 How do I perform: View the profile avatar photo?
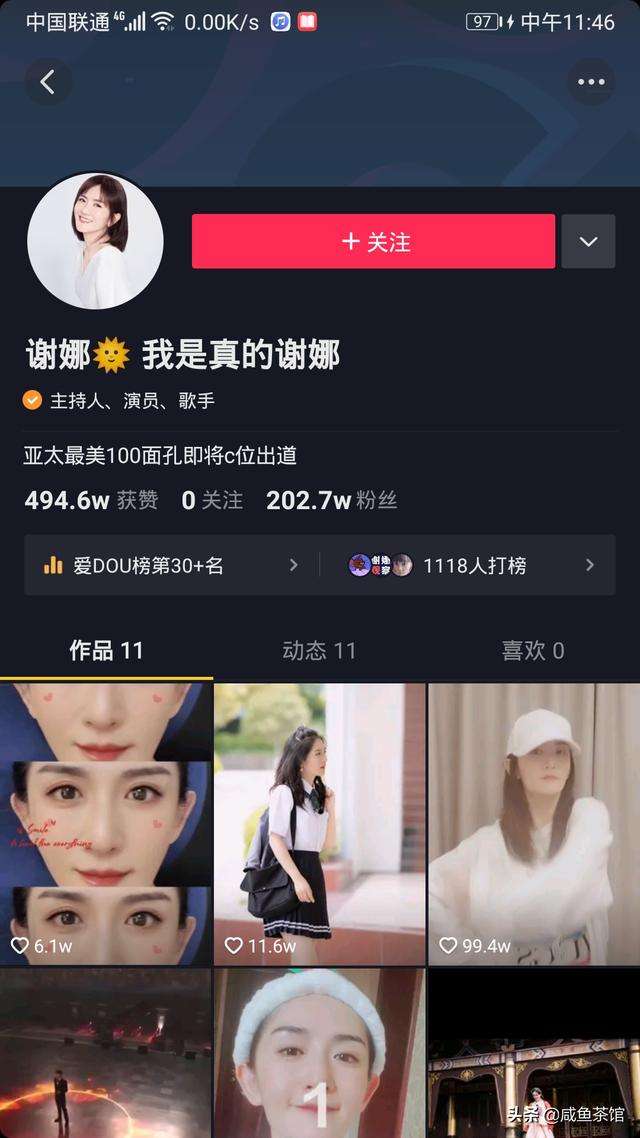(x=95, y=241)
